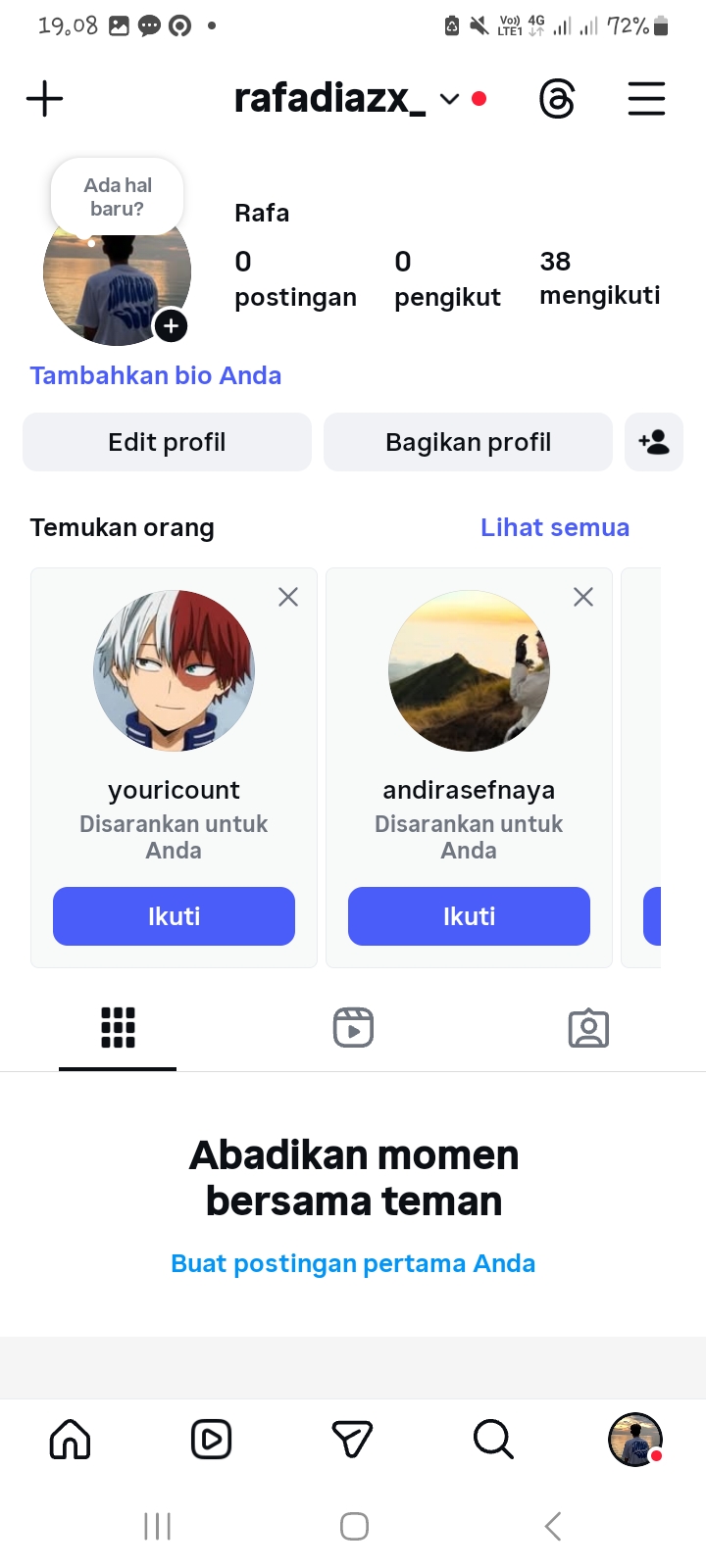Tap Buat postingan pertama Anda
The image size is (706, 1568).
coord(353,1263)
